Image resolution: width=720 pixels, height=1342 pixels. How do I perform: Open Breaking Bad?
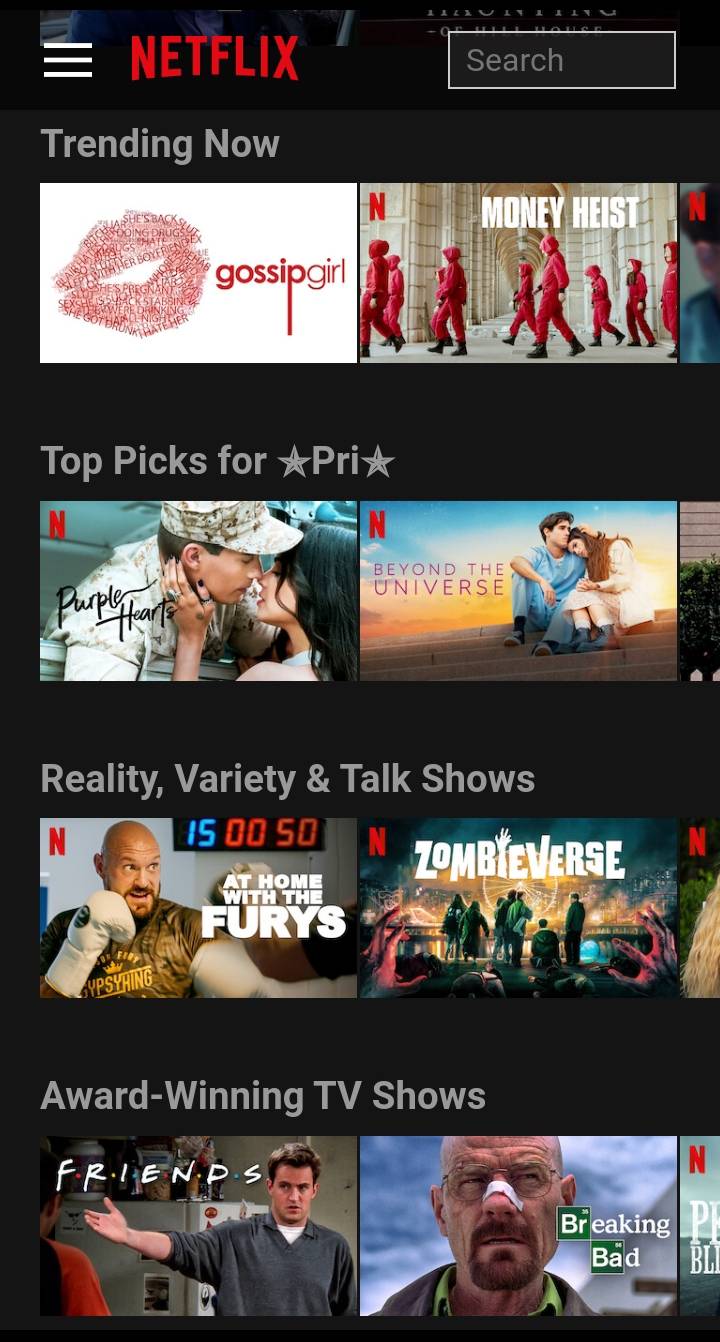tap(518, 1225)
